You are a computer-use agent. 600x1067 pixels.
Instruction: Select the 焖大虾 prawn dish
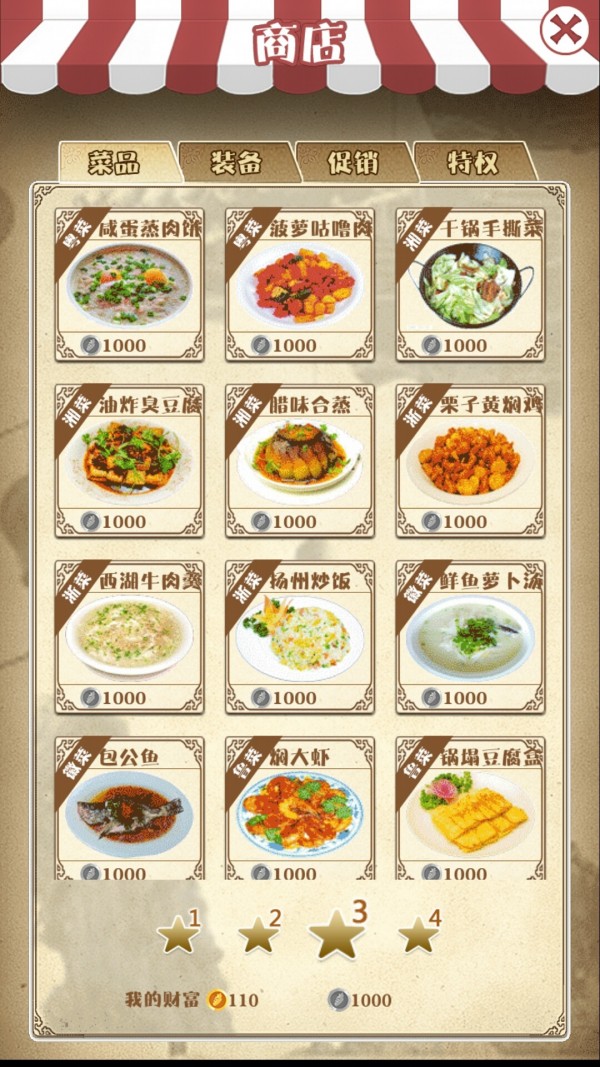click(299, 810)
